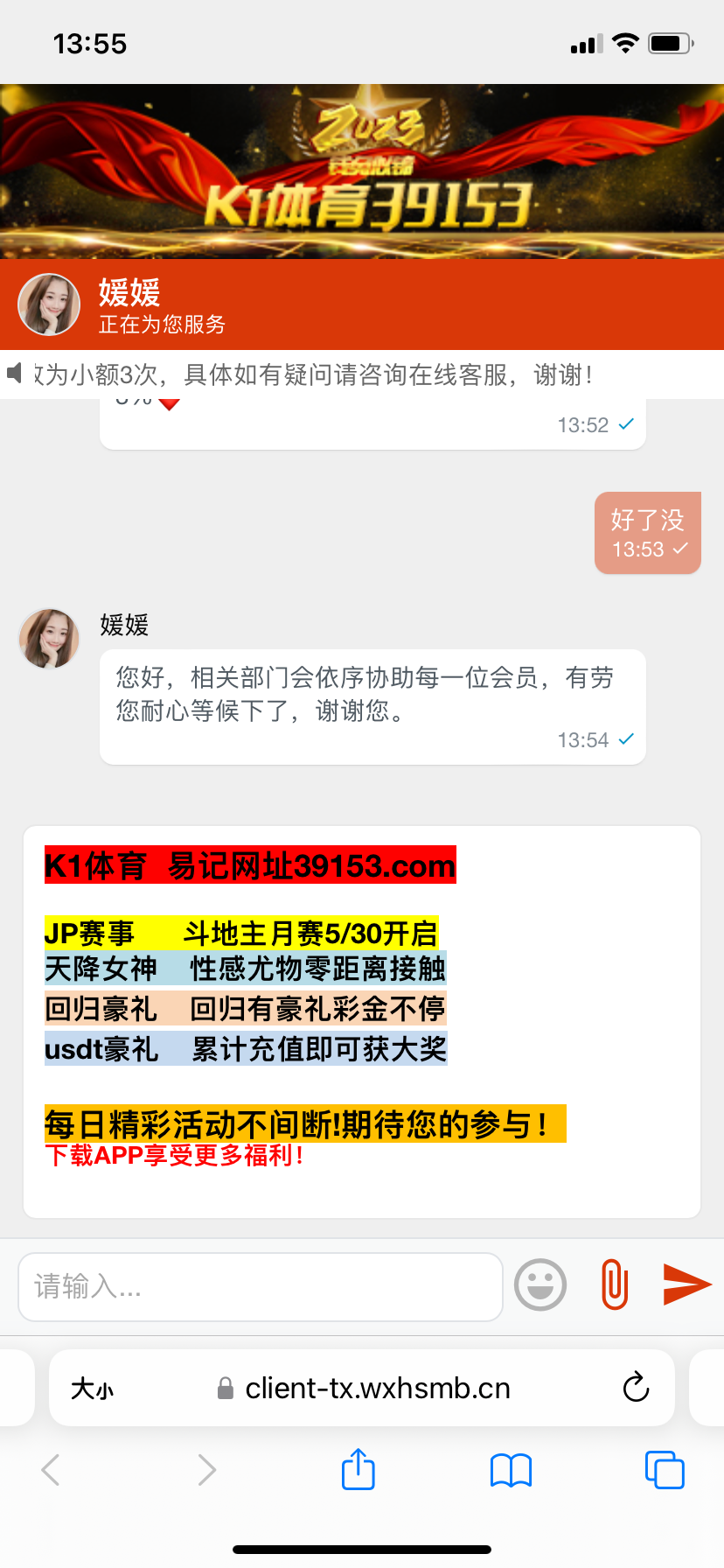Reload the current page
Image resolution: width=724 pixels, height=1568 pixels.
(x=636, y=1388)
